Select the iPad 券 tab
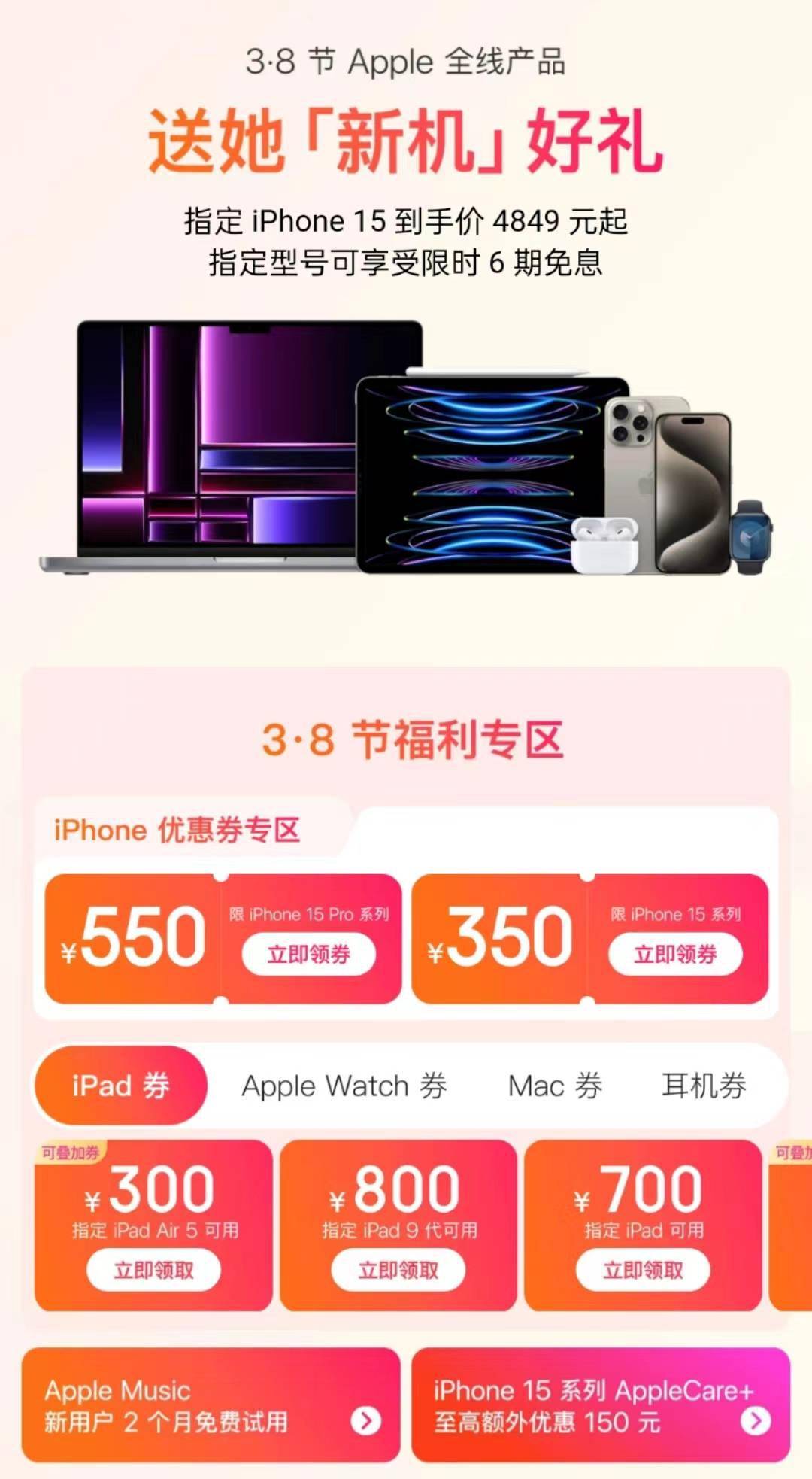Screen dimensions: 812x1479 pos(120,1086)
